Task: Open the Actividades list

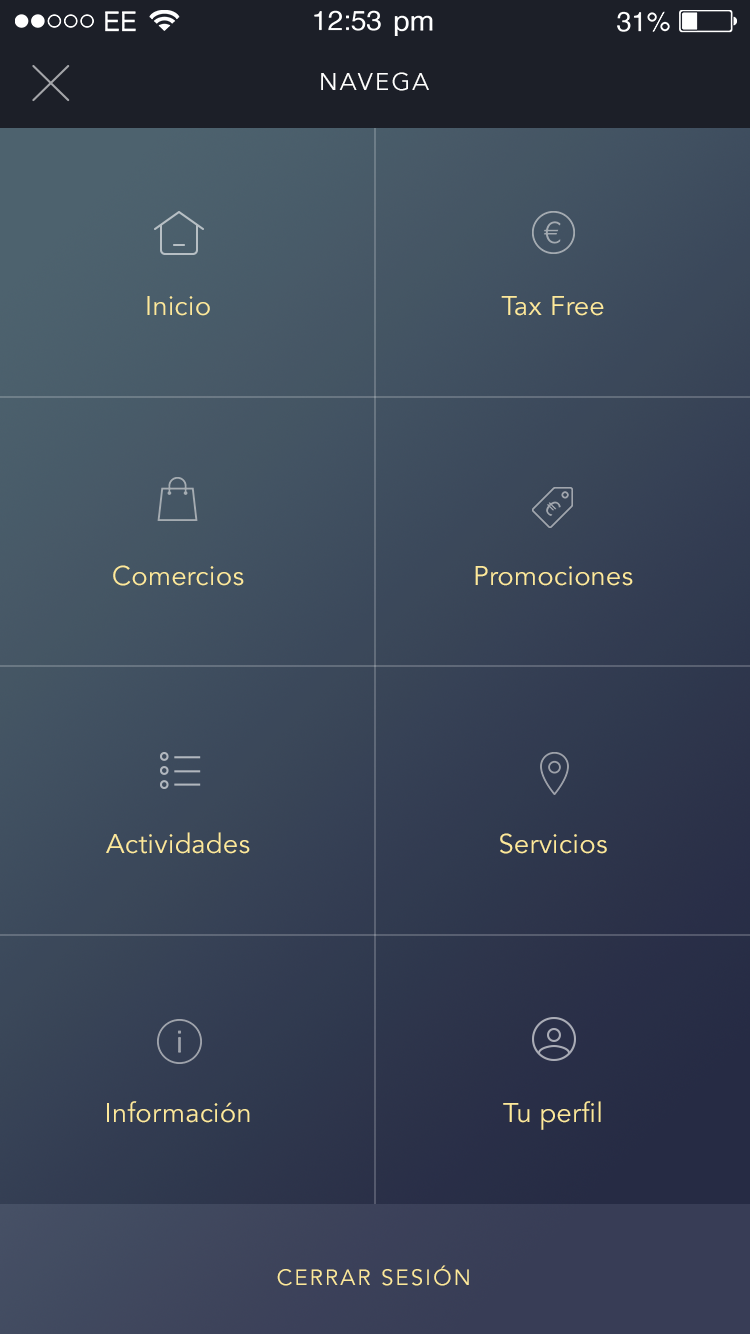Action: tap(178, 801)
